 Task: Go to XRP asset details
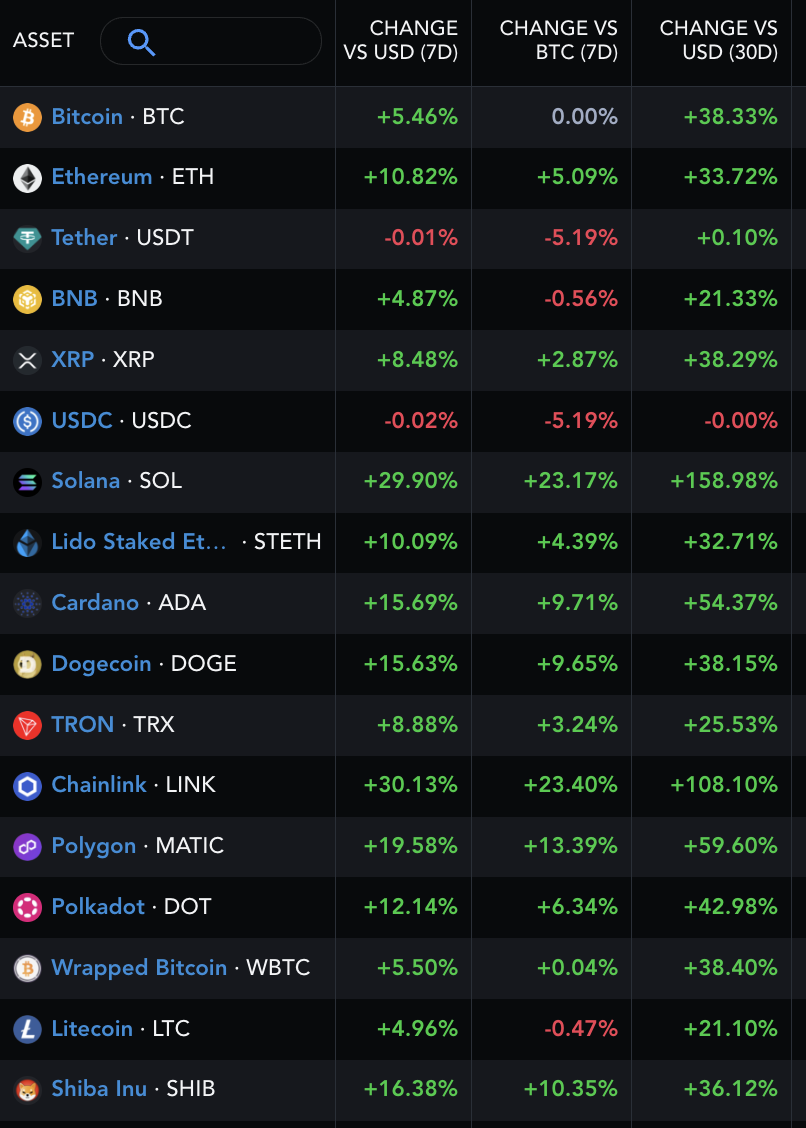(x=72, y=360)
